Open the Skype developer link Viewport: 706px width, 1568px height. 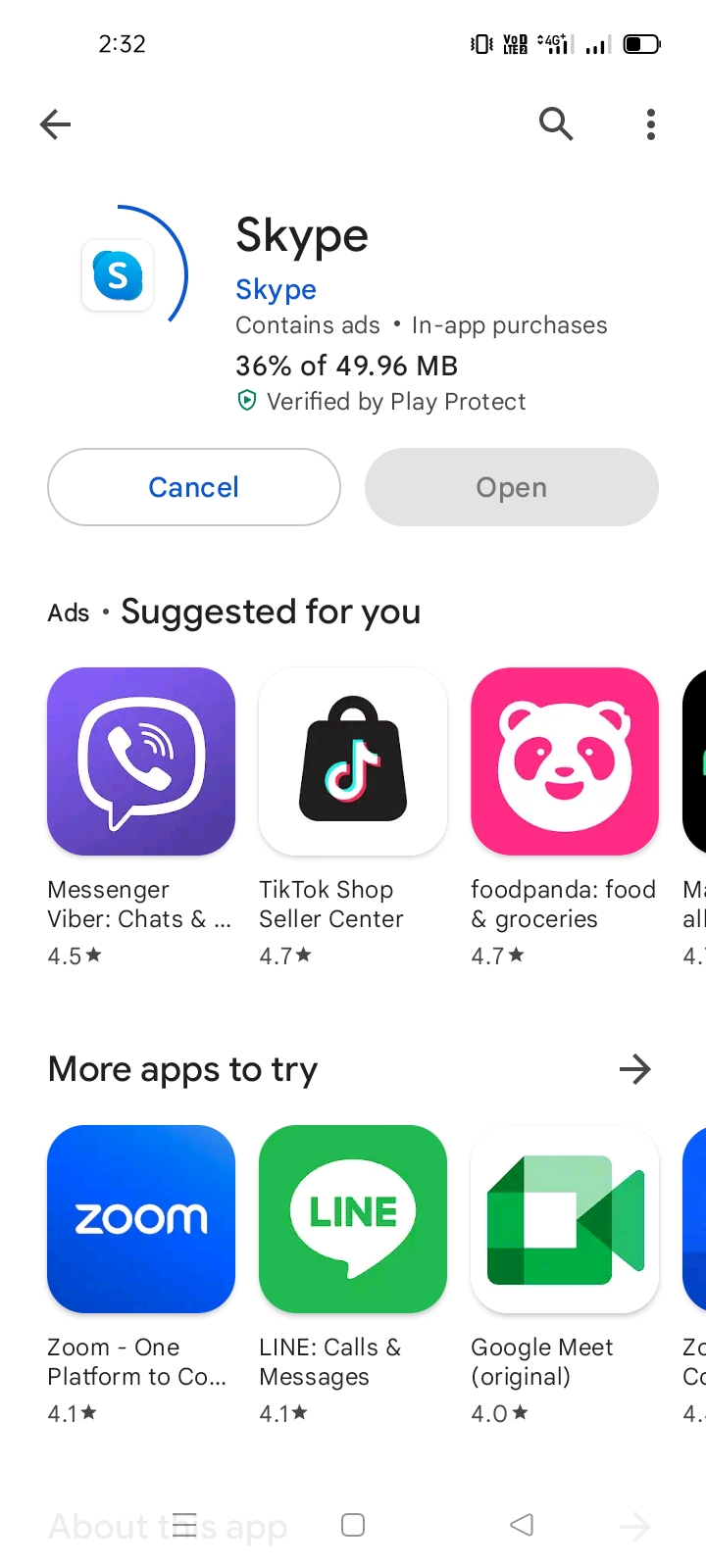point(276,289)
